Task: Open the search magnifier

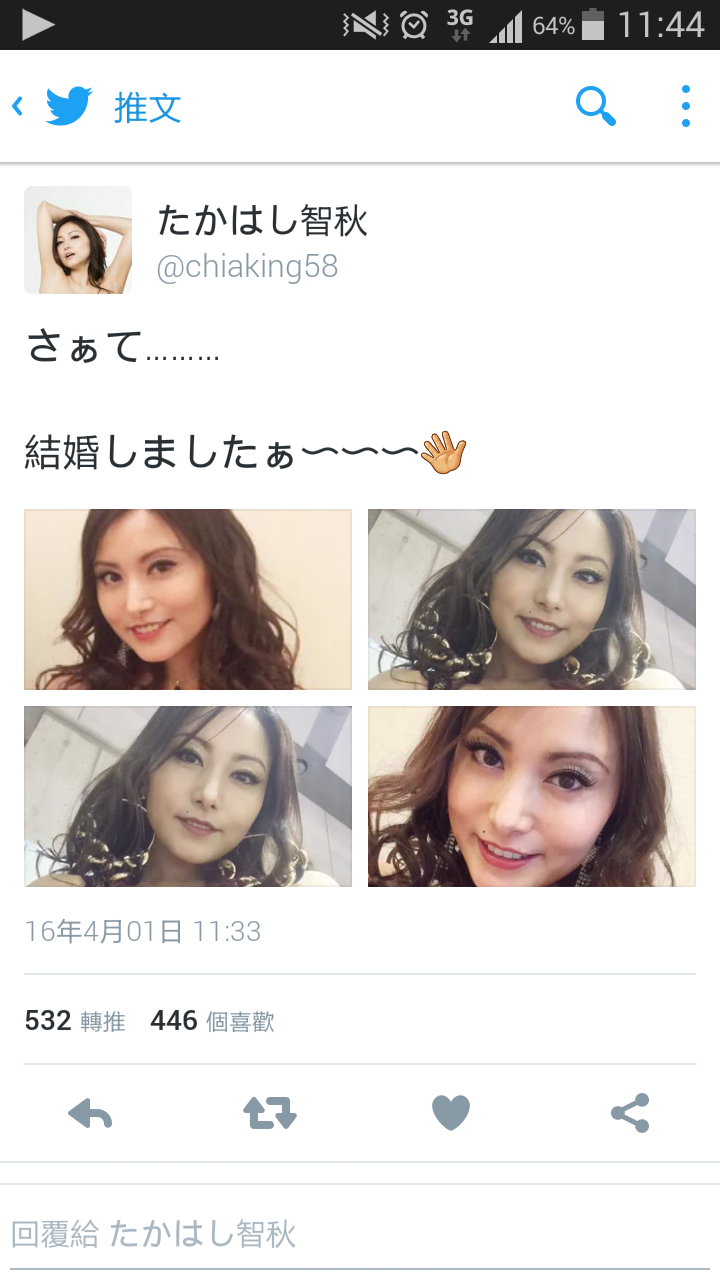Action: tap(596, 106)
